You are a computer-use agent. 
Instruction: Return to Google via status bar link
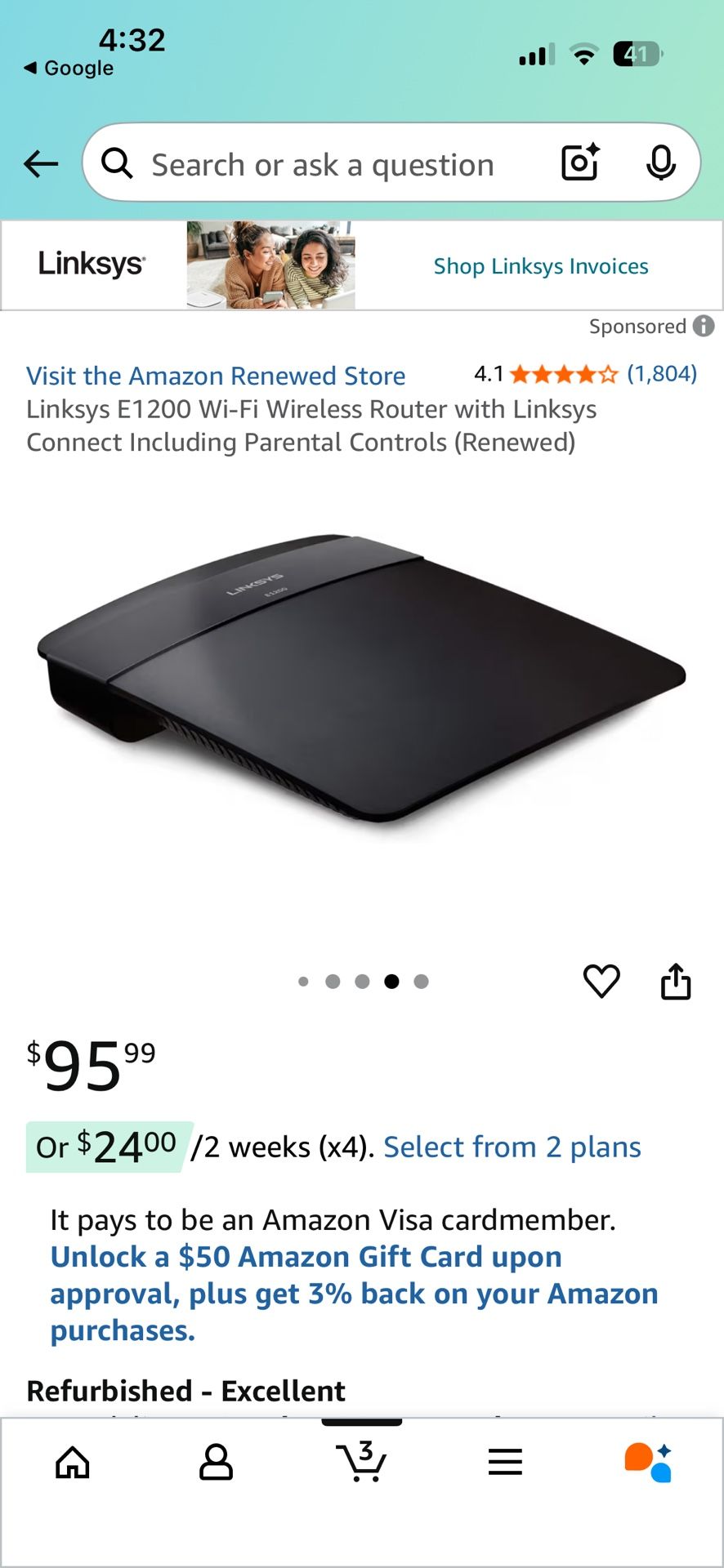[x=69, y=68]
